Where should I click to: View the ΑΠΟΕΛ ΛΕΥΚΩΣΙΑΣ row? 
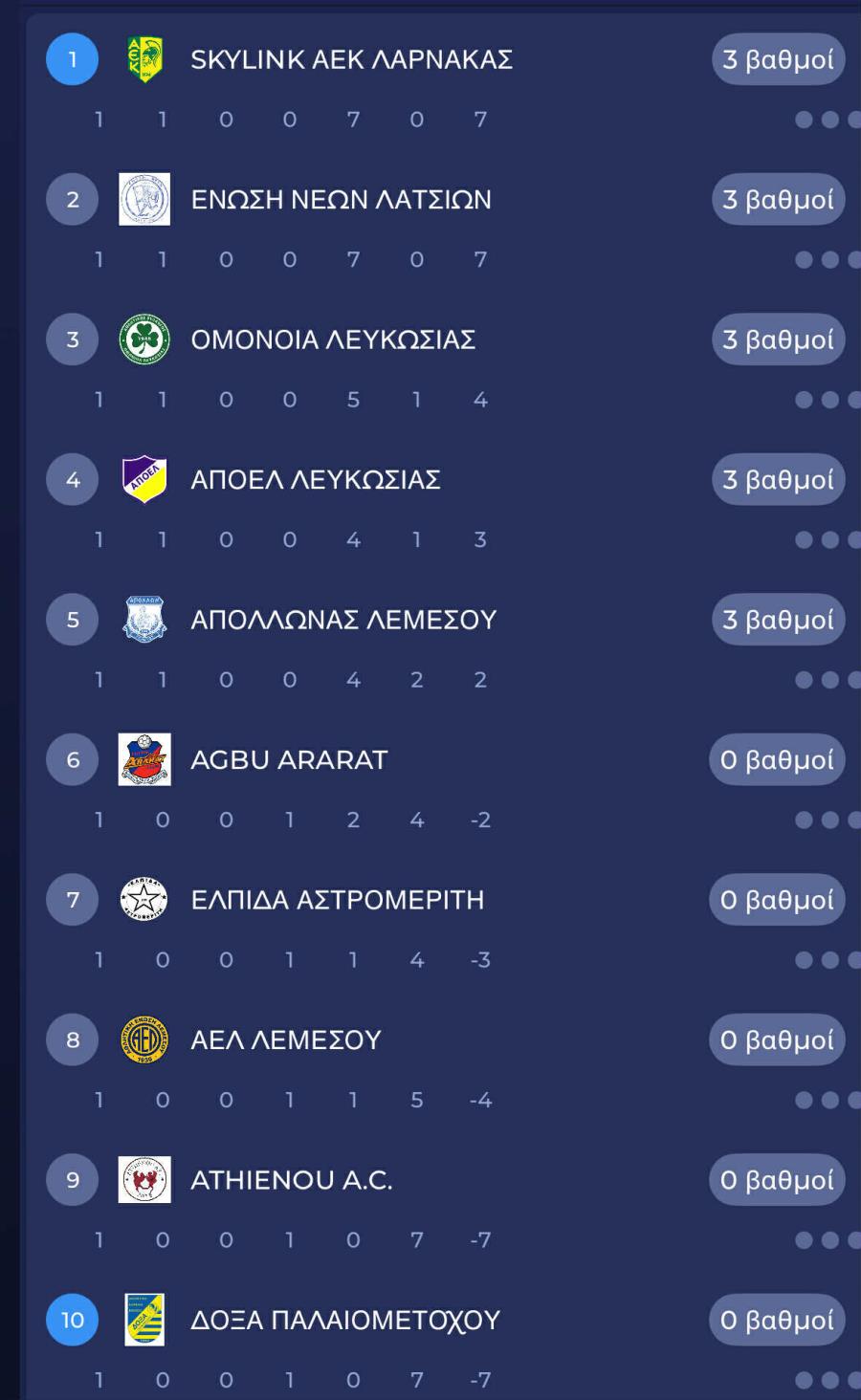pos(316,479)
